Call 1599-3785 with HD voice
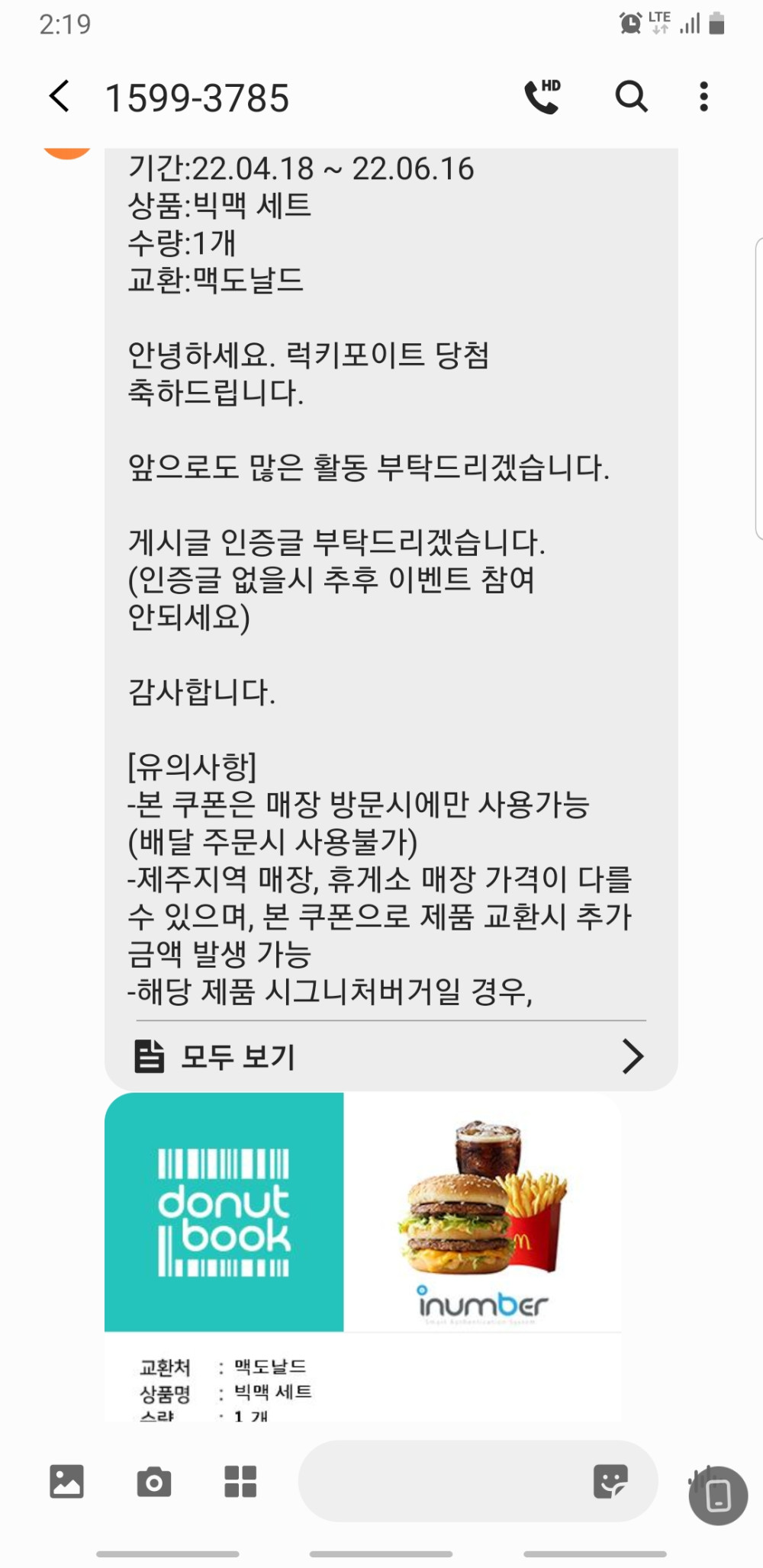Screen dimensions: 763x1568 coord(542,97)
